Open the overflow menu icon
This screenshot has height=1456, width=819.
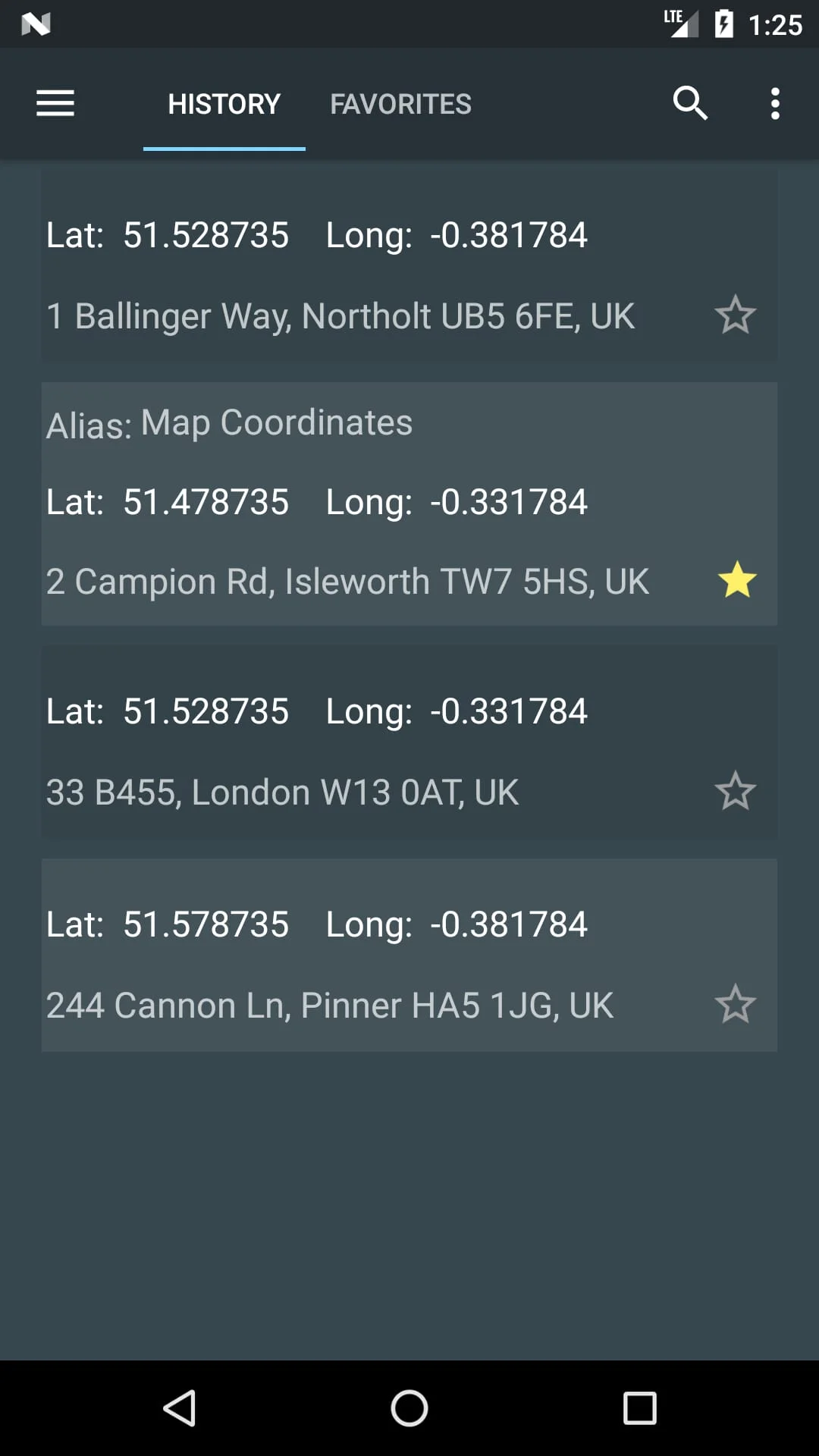click(774, 103)
